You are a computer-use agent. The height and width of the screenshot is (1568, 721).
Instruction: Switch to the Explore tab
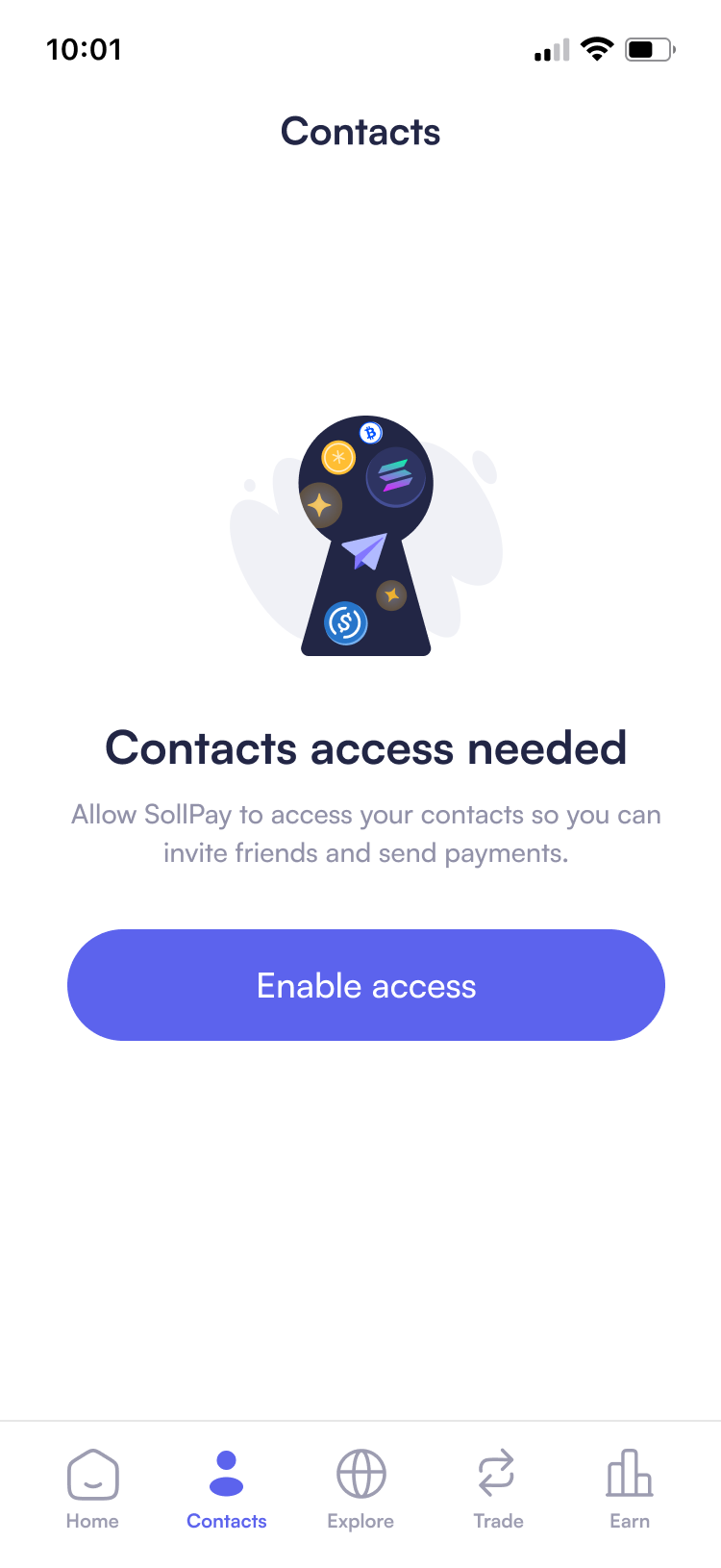(x=360, y=1487)
